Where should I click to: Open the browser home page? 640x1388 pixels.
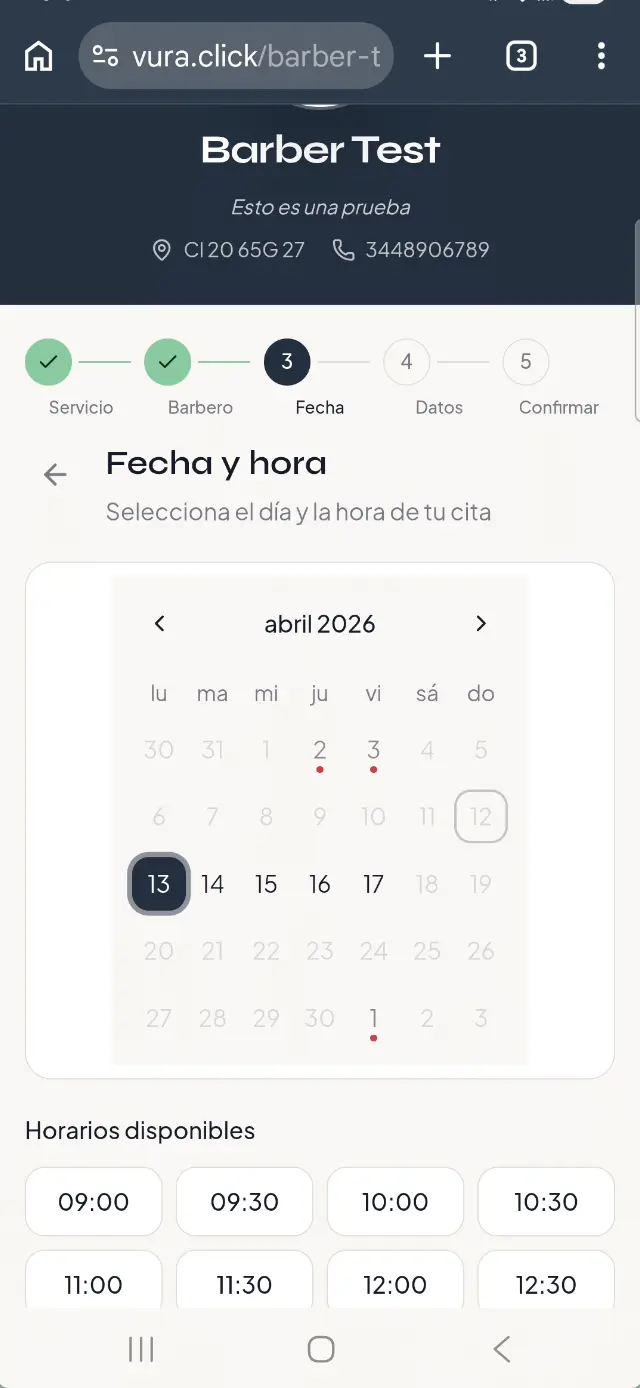pyautogui.click(x=39, y=56)
